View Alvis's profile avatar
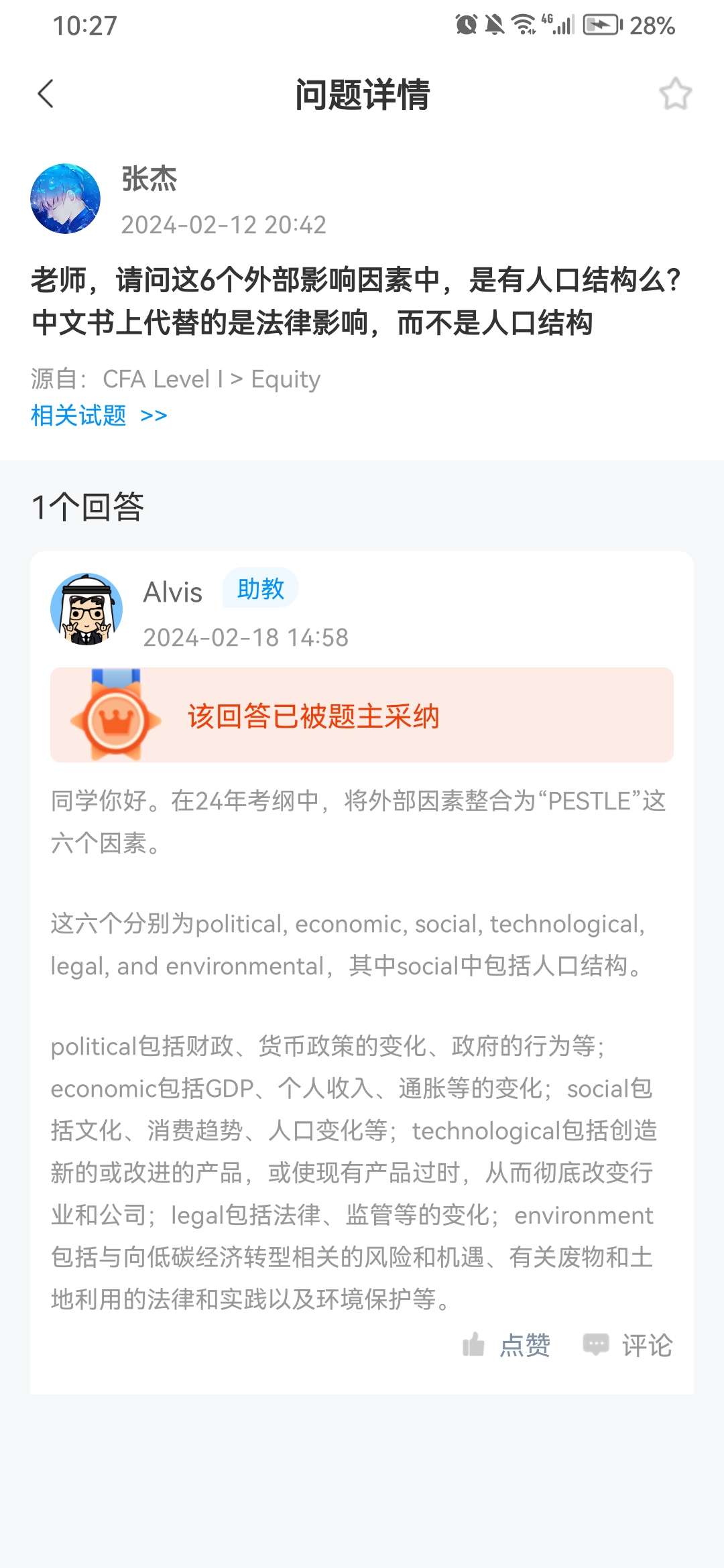This screenshot has width=724, height=1568. point(86,609)
